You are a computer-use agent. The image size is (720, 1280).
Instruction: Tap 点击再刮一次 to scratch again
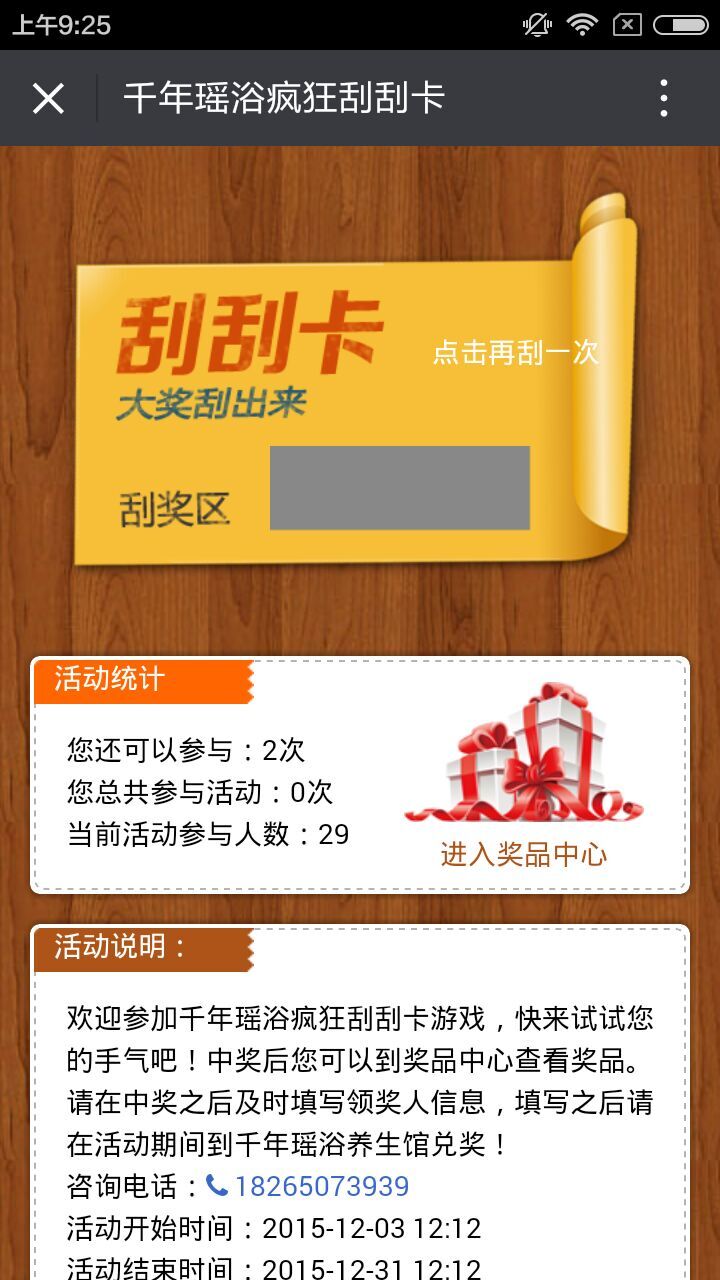[515, 352]
